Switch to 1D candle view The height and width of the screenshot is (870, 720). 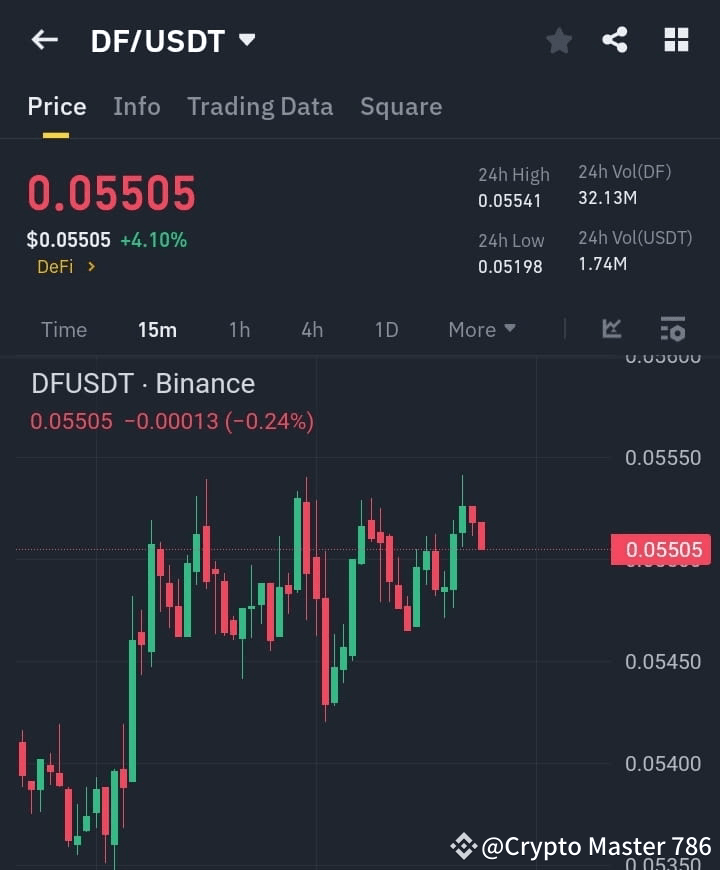coord(386,329)
